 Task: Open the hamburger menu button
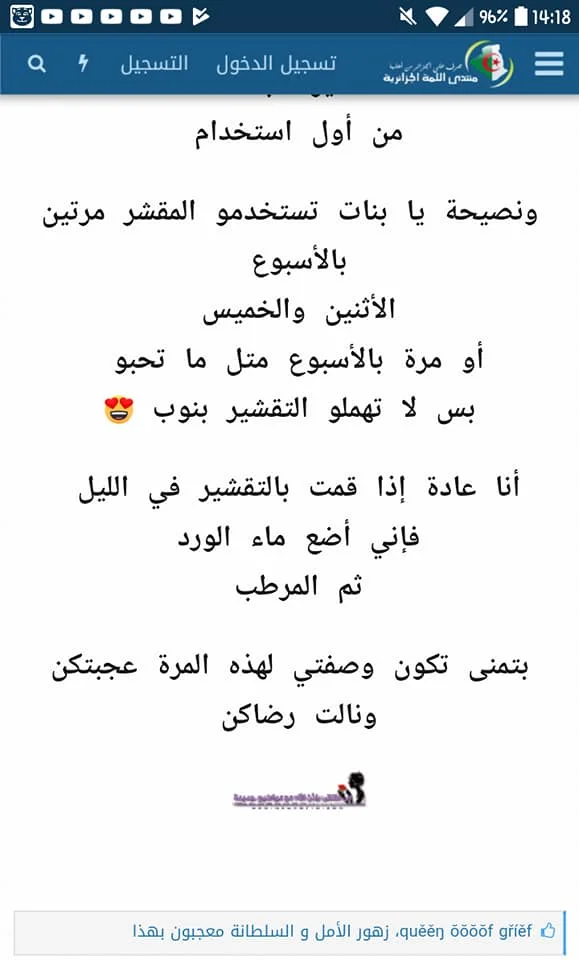coord(549,64)
